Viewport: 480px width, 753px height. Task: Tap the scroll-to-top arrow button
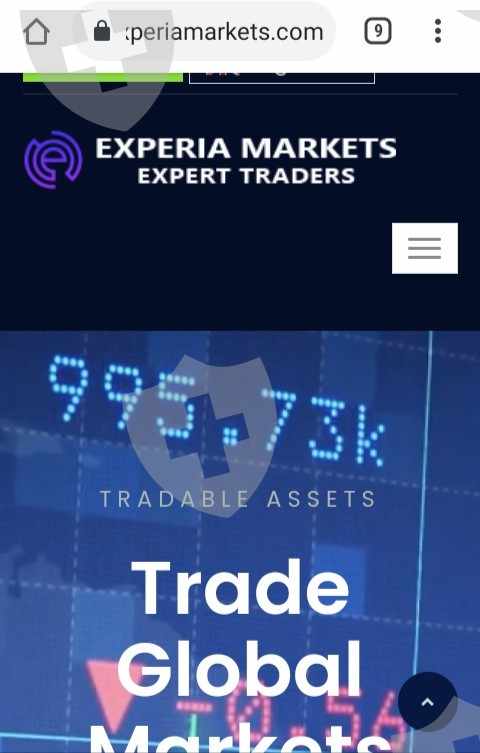[x=427, y=702]
